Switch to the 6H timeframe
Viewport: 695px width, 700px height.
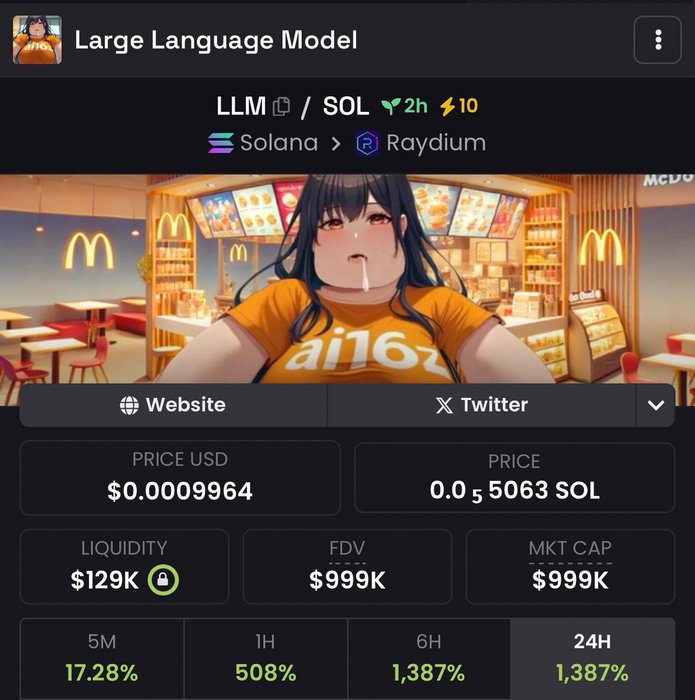click(428, 657)
